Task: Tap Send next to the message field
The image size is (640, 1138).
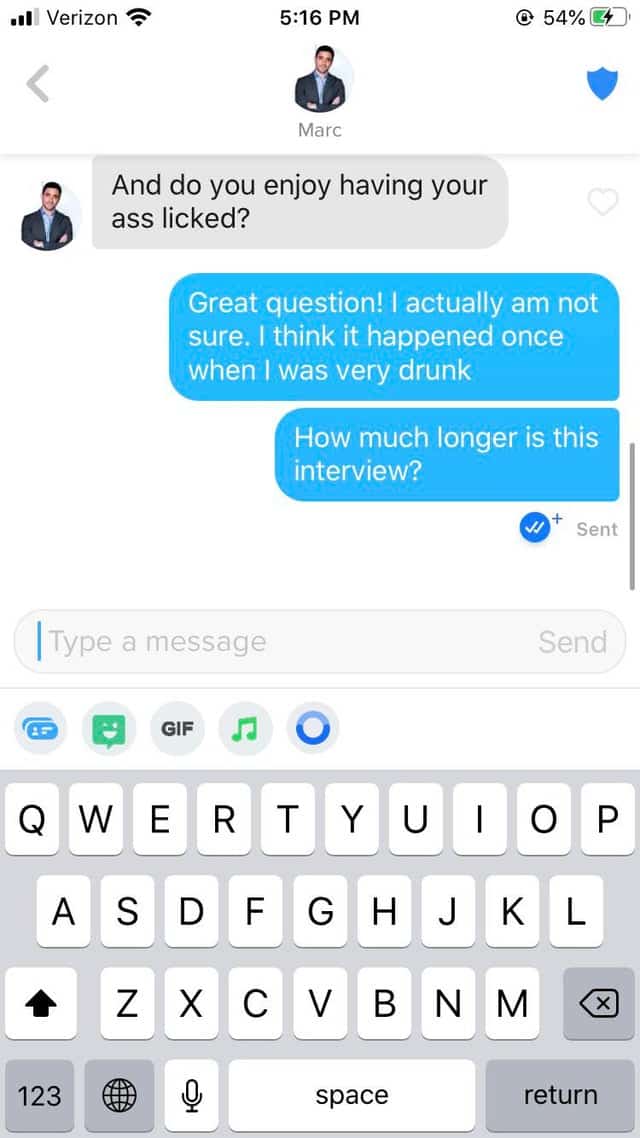Action: click(x=572, y=642)
